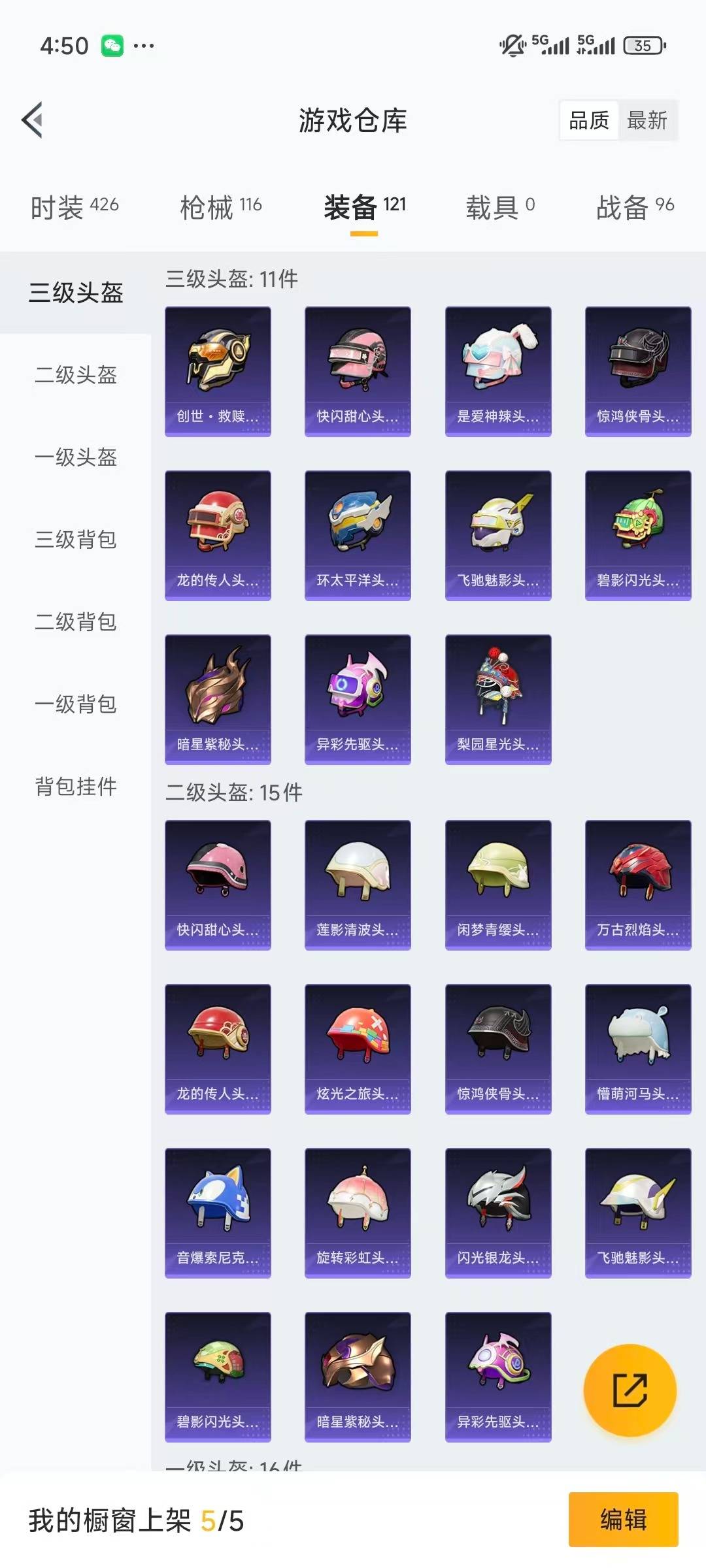Screen dimensions: 706x1568
Task: Go back using the top-left arrow
Action: pyautogui.click(x=33, y=120)
